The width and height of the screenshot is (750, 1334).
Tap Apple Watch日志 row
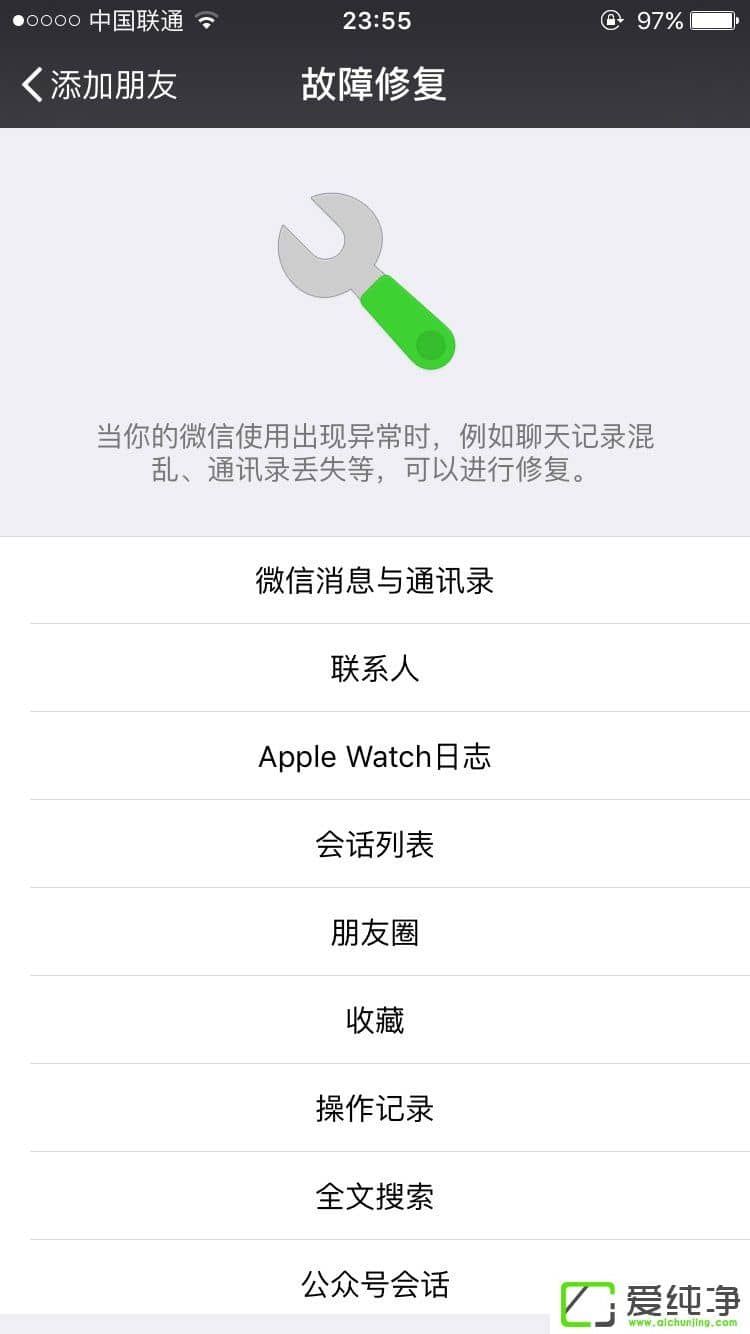point(375,756)
